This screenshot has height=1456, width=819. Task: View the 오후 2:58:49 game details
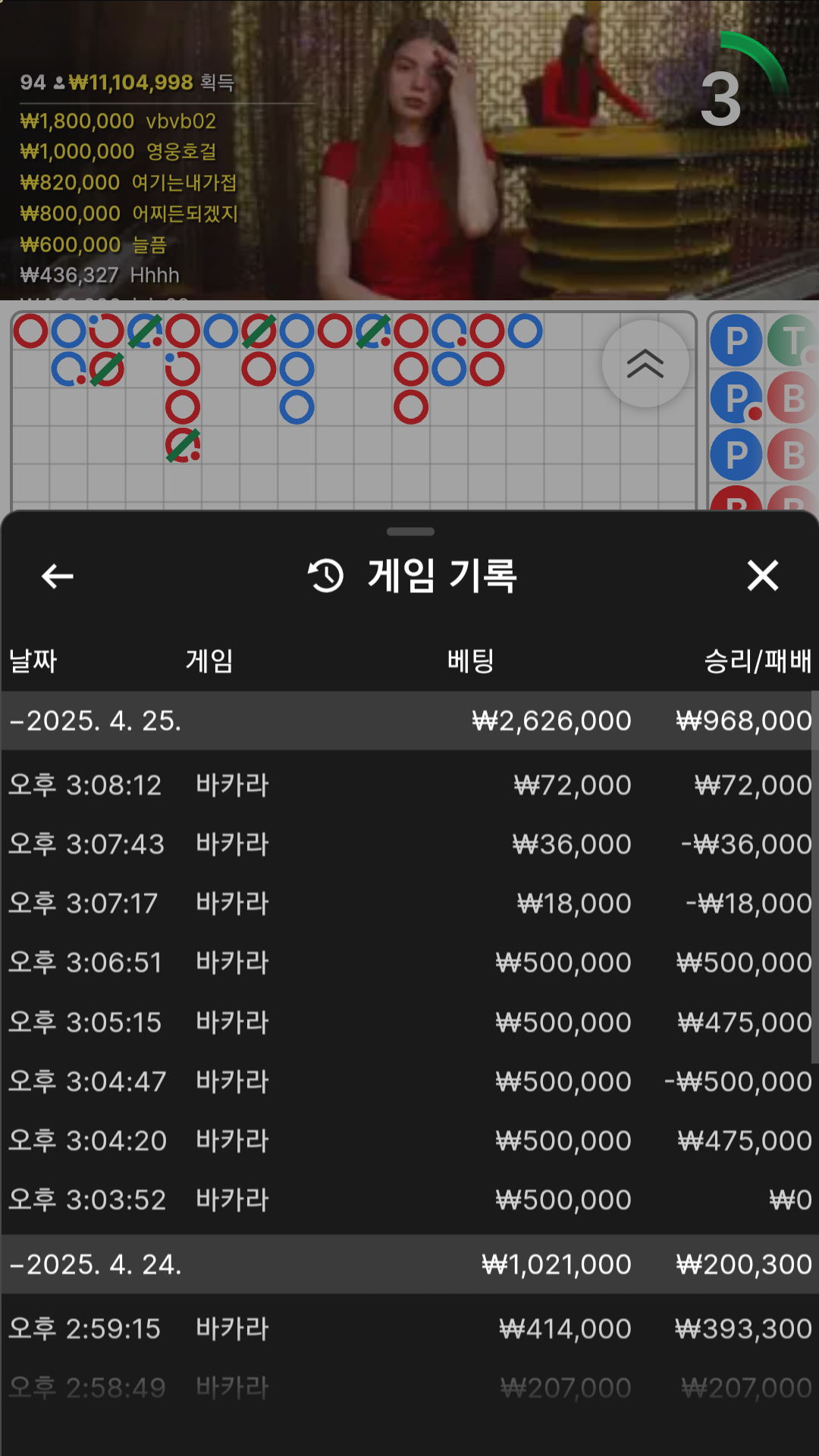[x=409, y=1388]
